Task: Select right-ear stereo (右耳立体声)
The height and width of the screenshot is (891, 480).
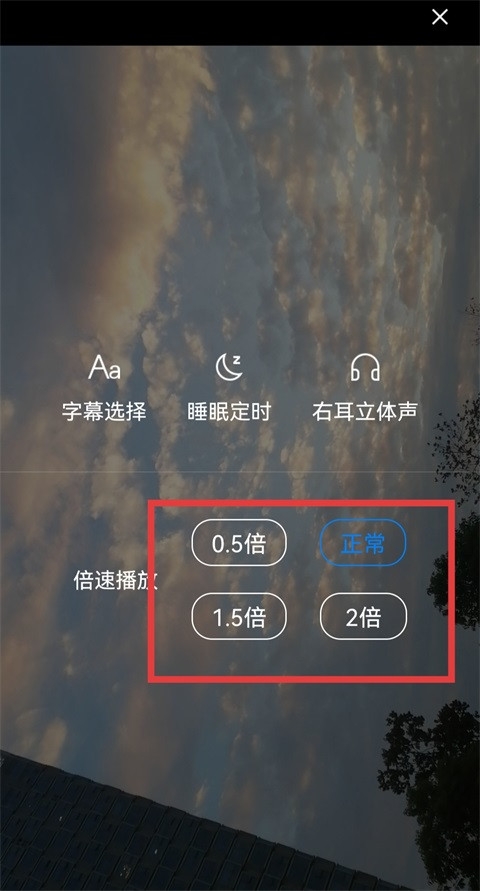Action: pos(365,388)
